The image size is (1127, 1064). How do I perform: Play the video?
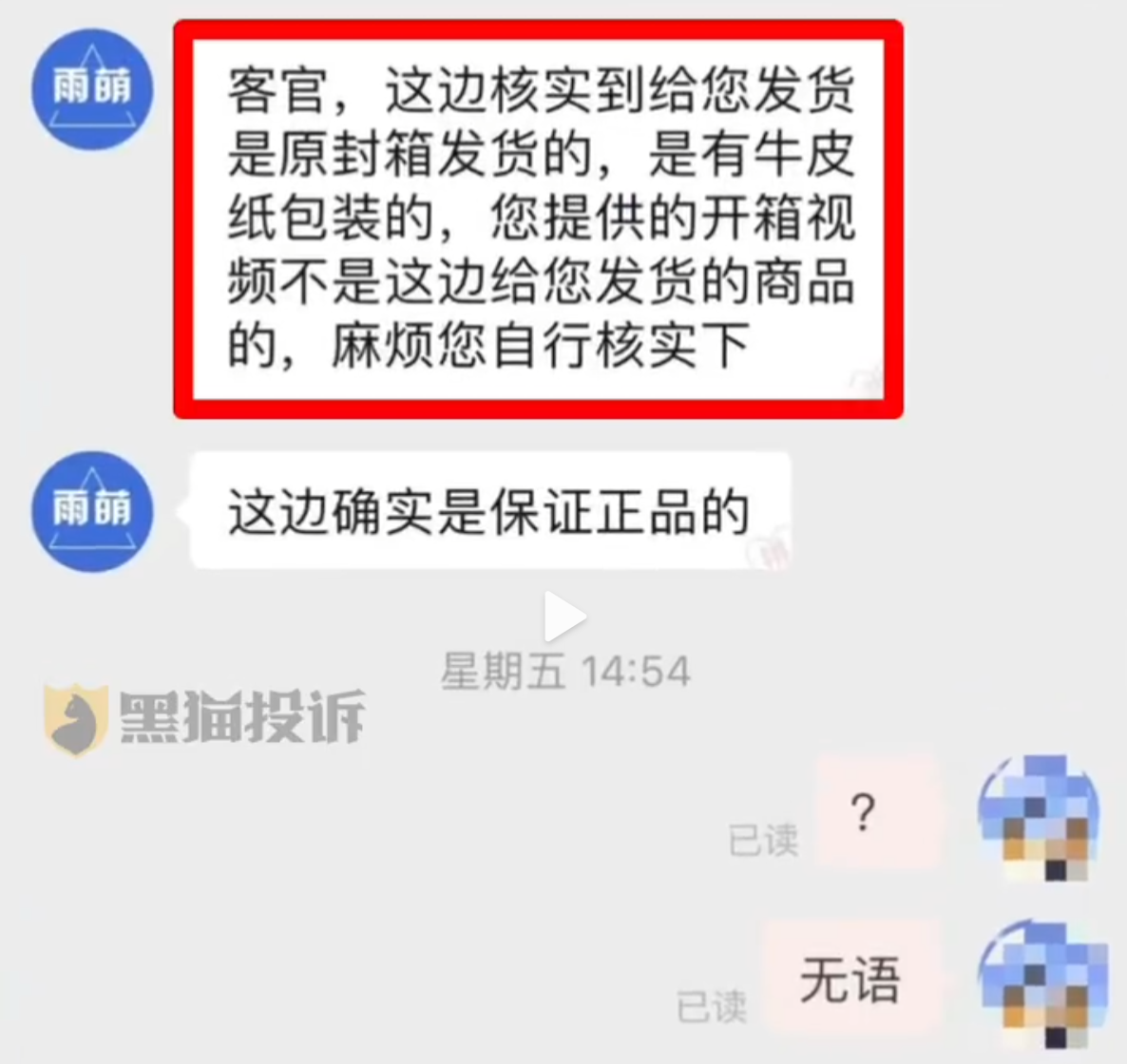pos(564,618)
